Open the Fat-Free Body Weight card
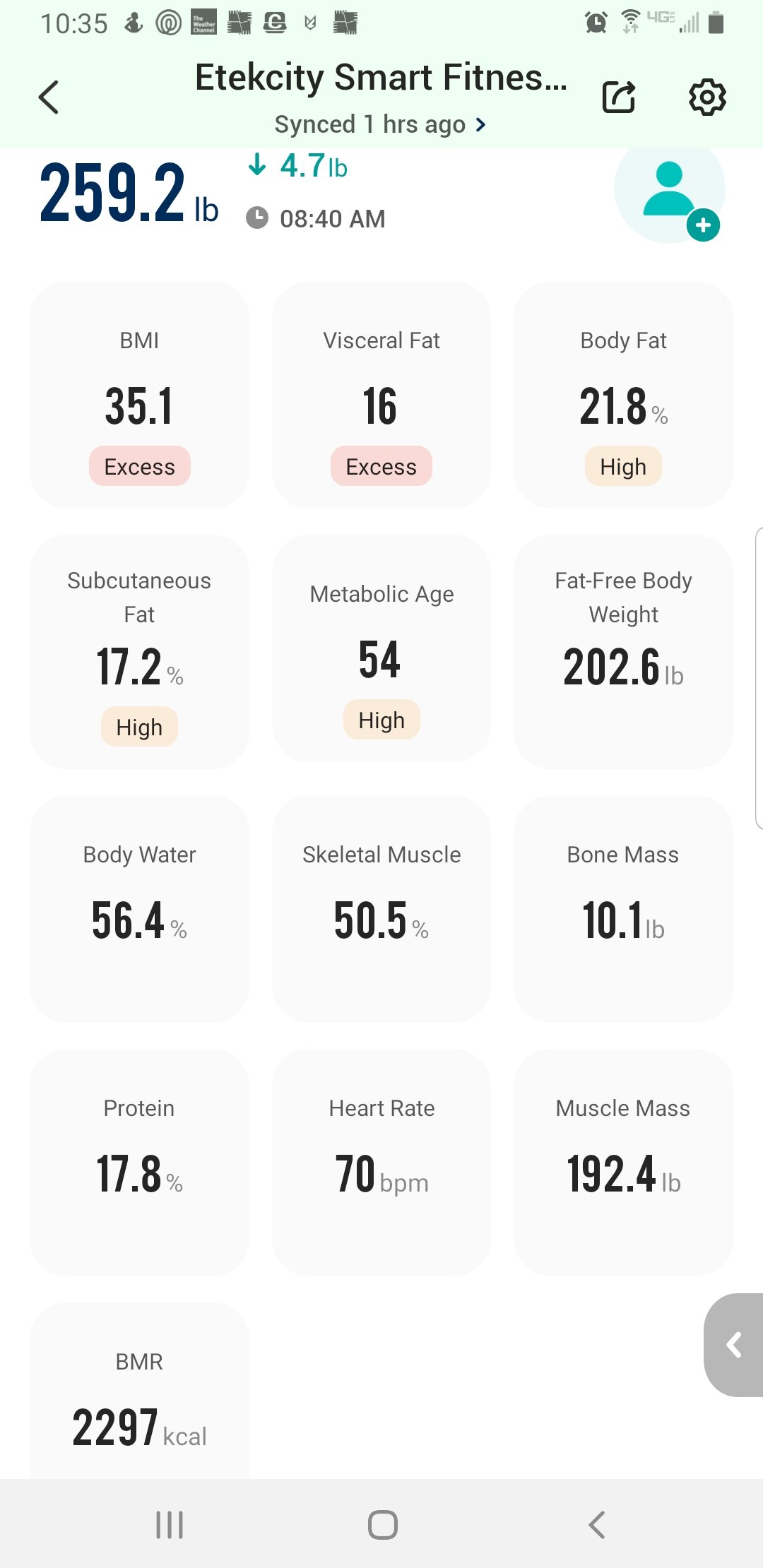The width and height of the screenshot is (763, 1568). coord(623,652)
